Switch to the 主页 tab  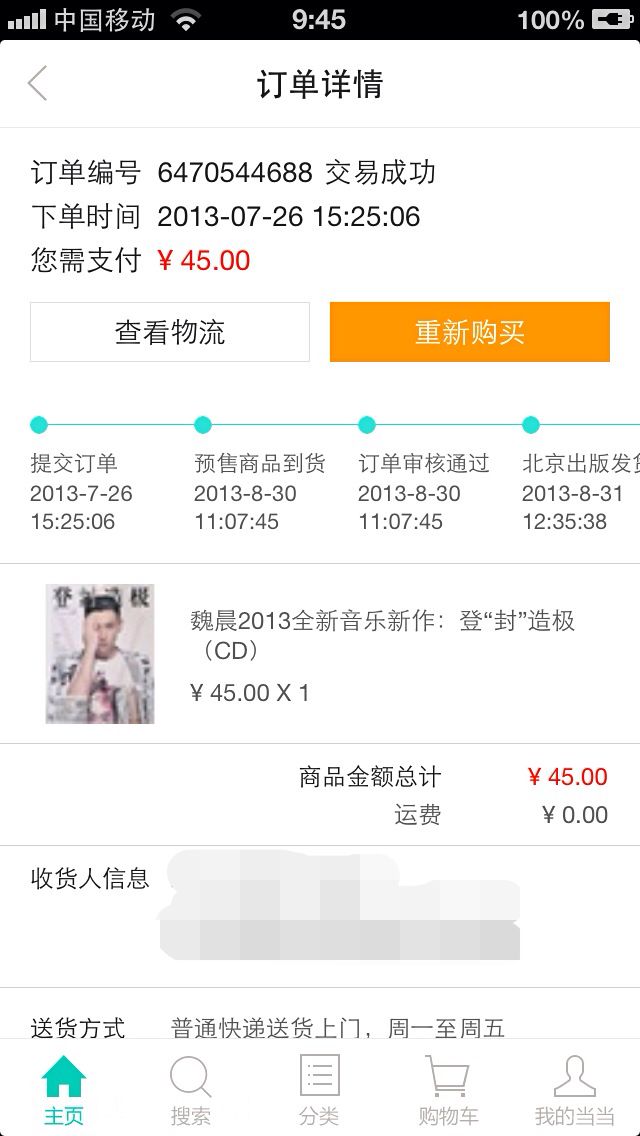coord(64,1090)
